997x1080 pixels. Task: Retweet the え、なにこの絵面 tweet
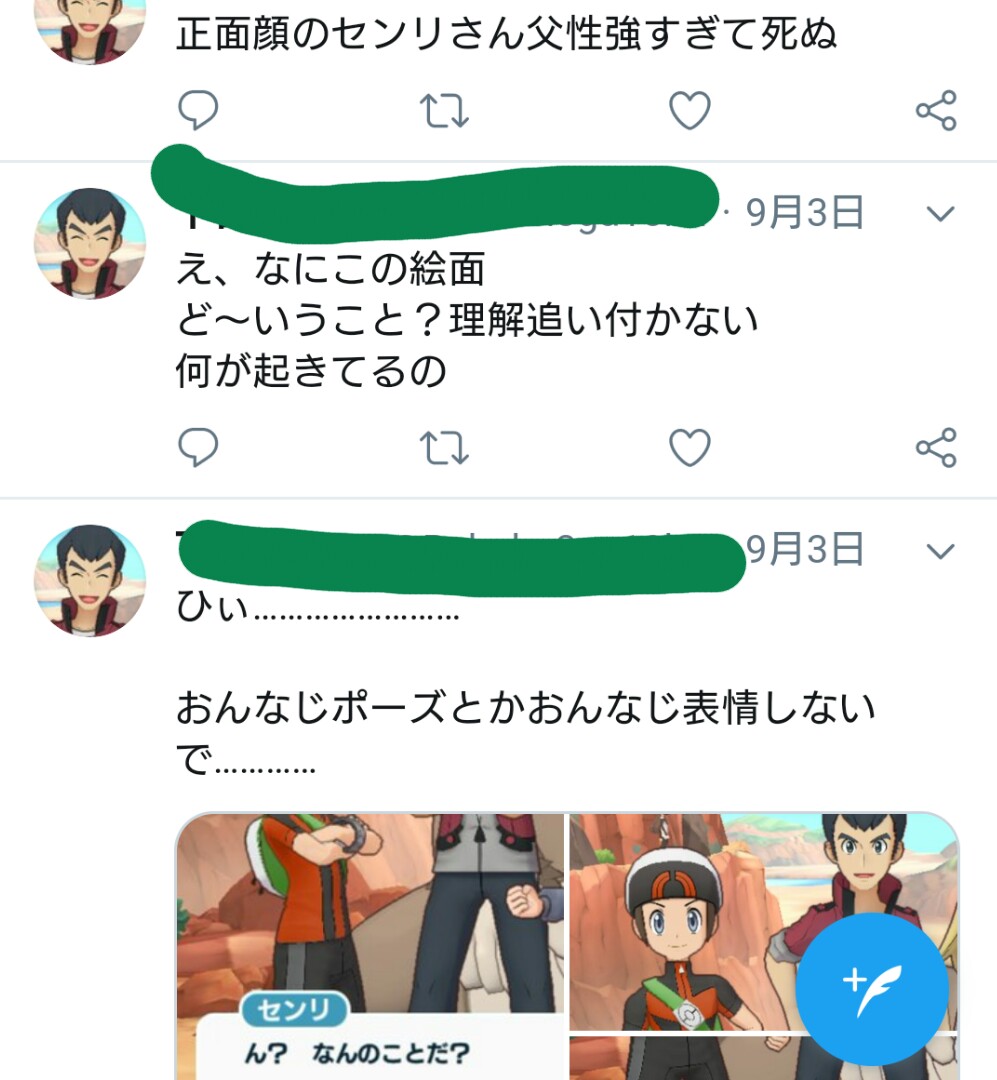pos(443,447)
